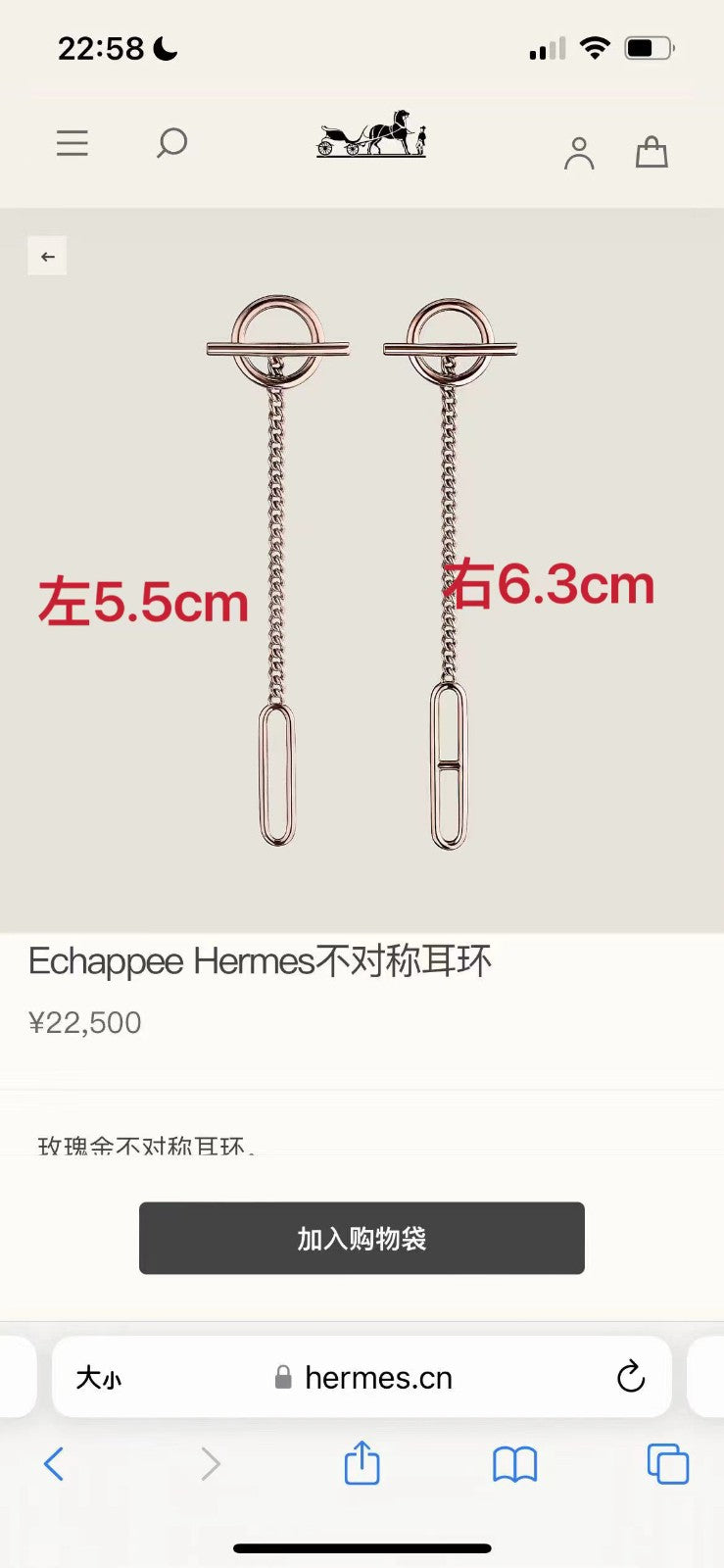Open Safari bookmarks
724x1568 pixels.
514,1464
